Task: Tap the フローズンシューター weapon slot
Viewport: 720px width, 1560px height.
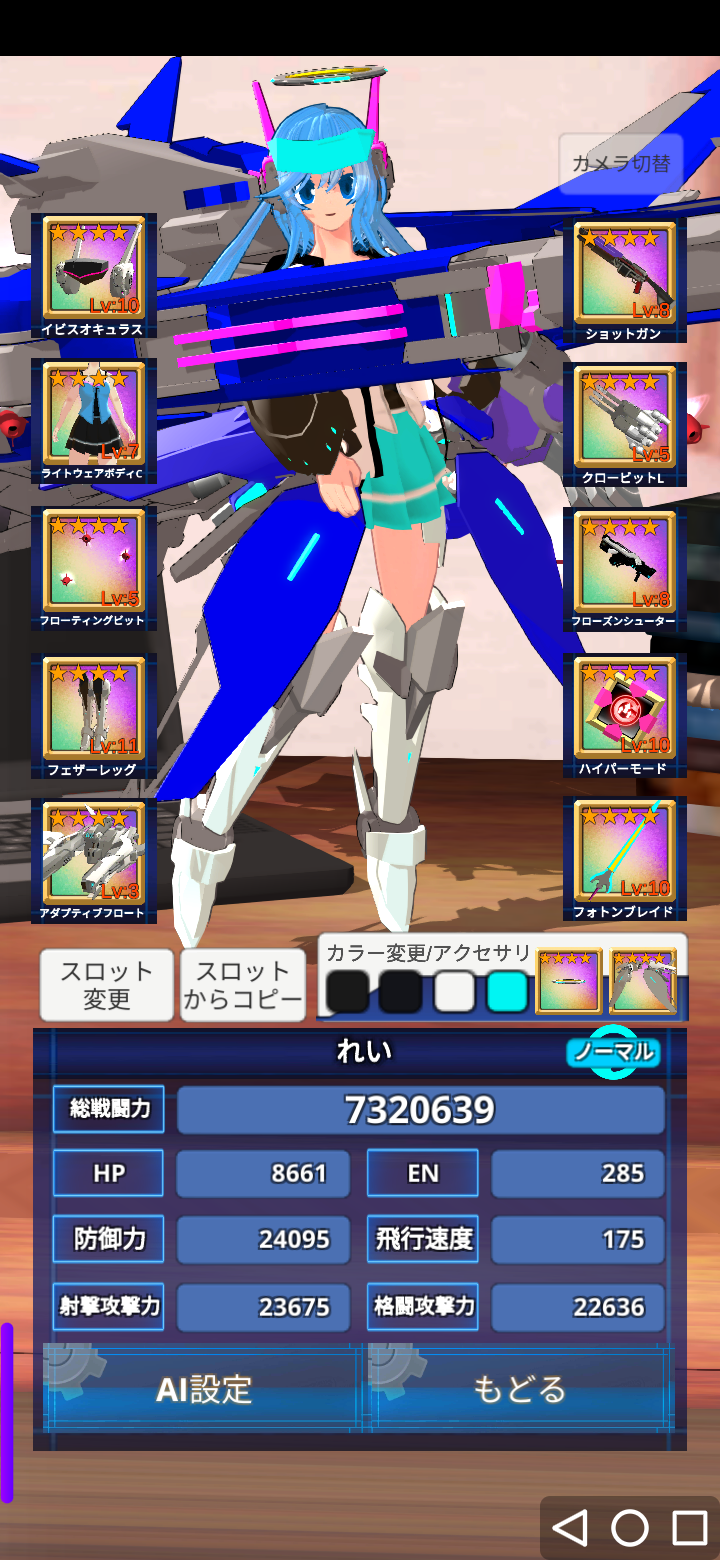Action: pos(625,569)
